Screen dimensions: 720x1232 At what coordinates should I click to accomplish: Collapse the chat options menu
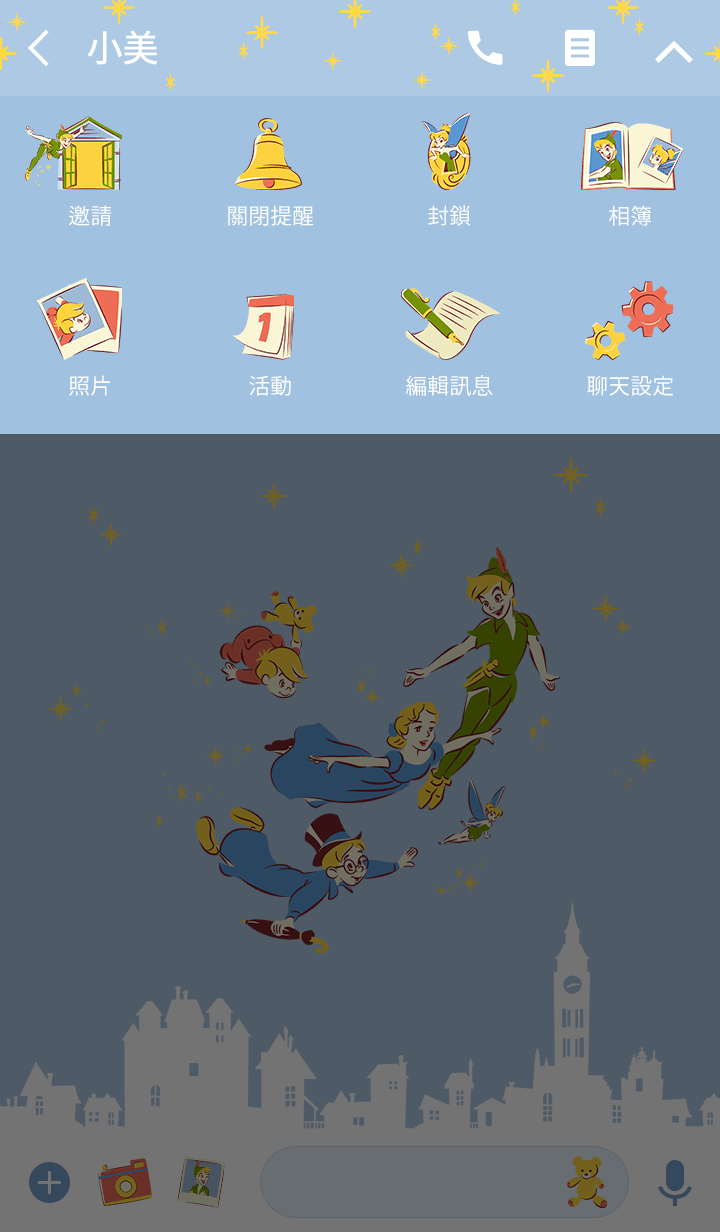(x=673, y=51)
